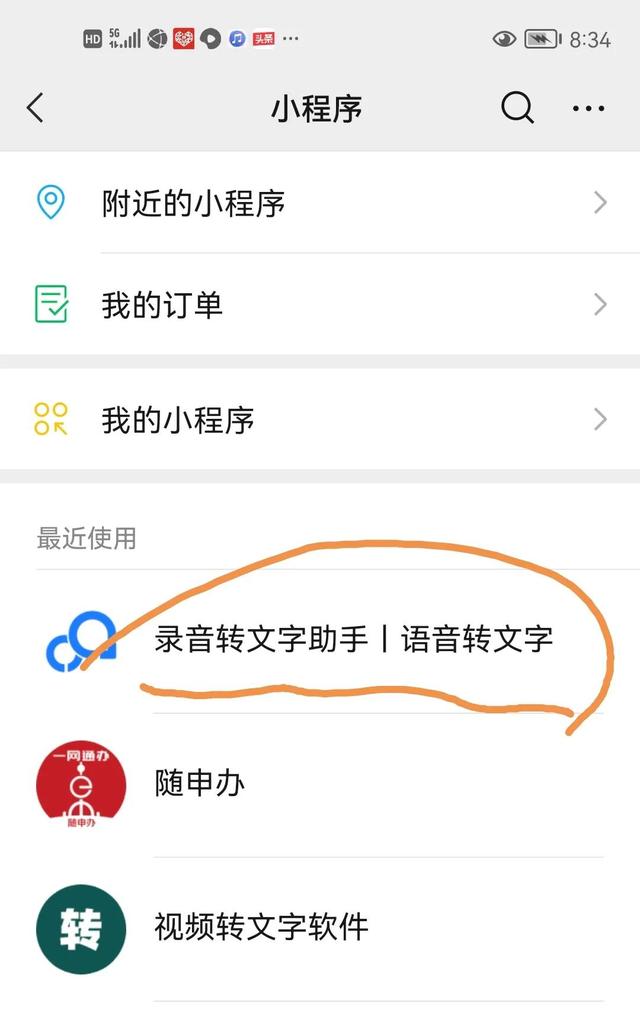Open 我的小程序 row

[320, 419]
